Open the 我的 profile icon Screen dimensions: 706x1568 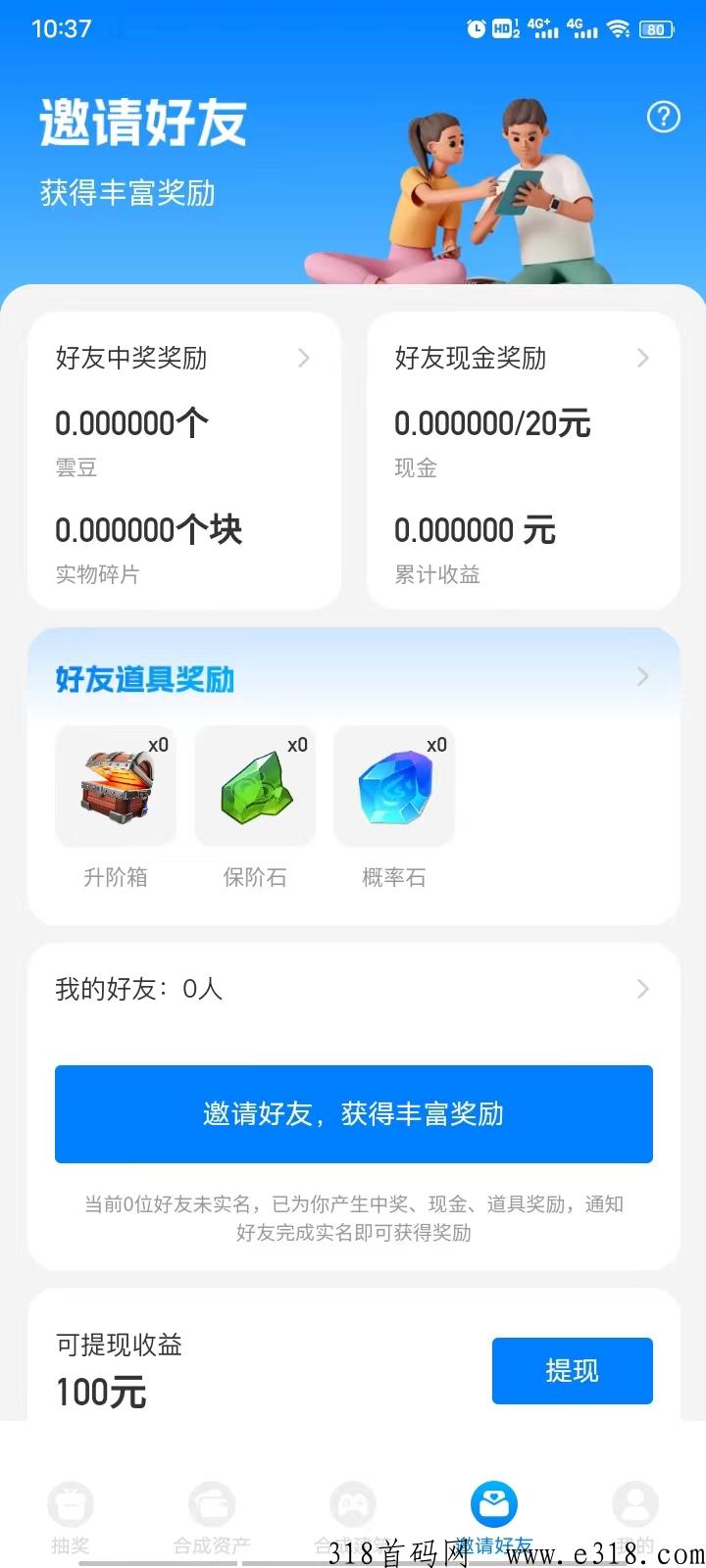[635, 1504]
